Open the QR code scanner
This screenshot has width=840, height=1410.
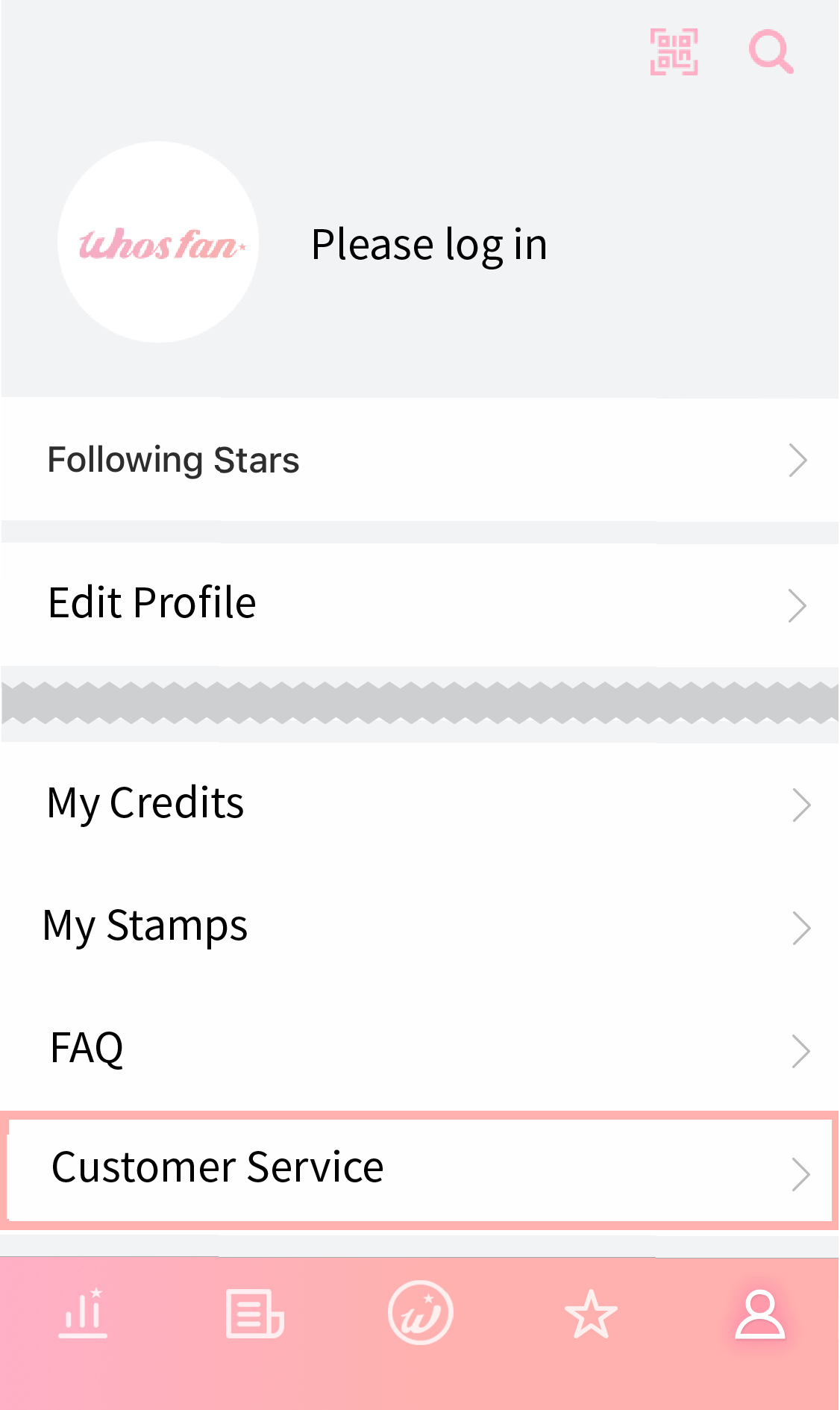(674, 52)
